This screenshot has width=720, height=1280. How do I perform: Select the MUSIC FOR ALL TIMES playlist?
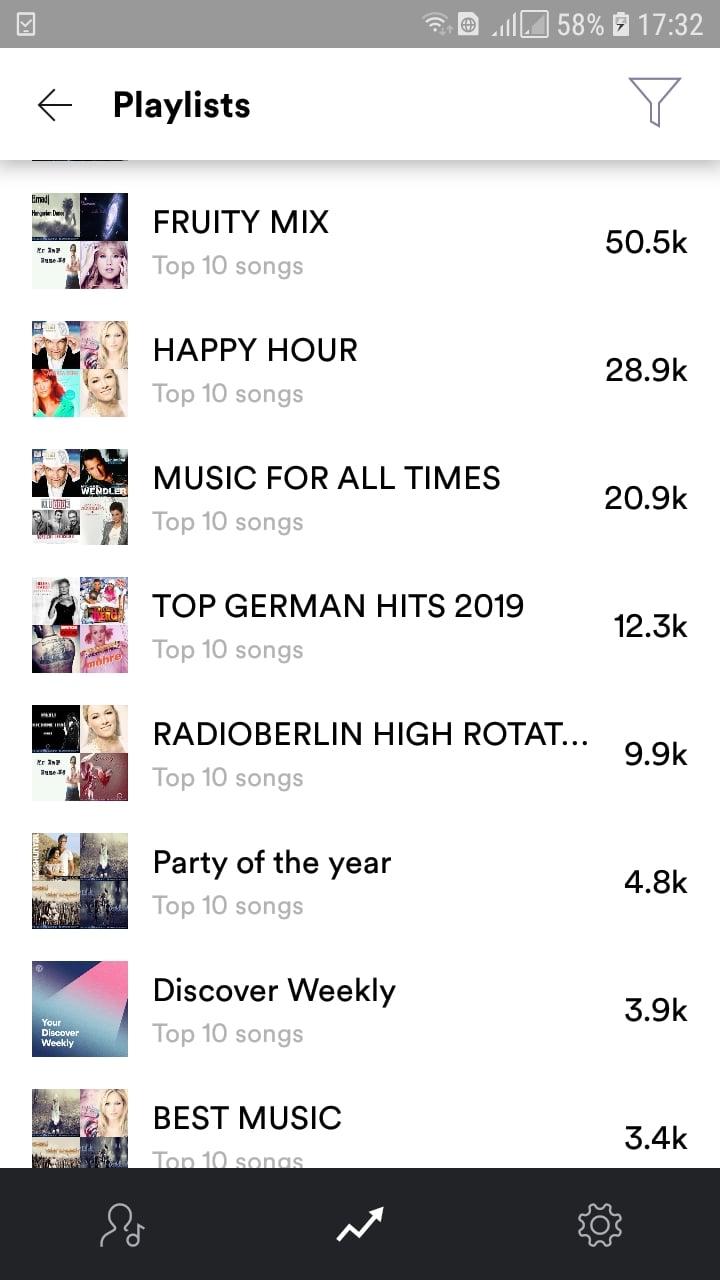[x=326, y=478]
